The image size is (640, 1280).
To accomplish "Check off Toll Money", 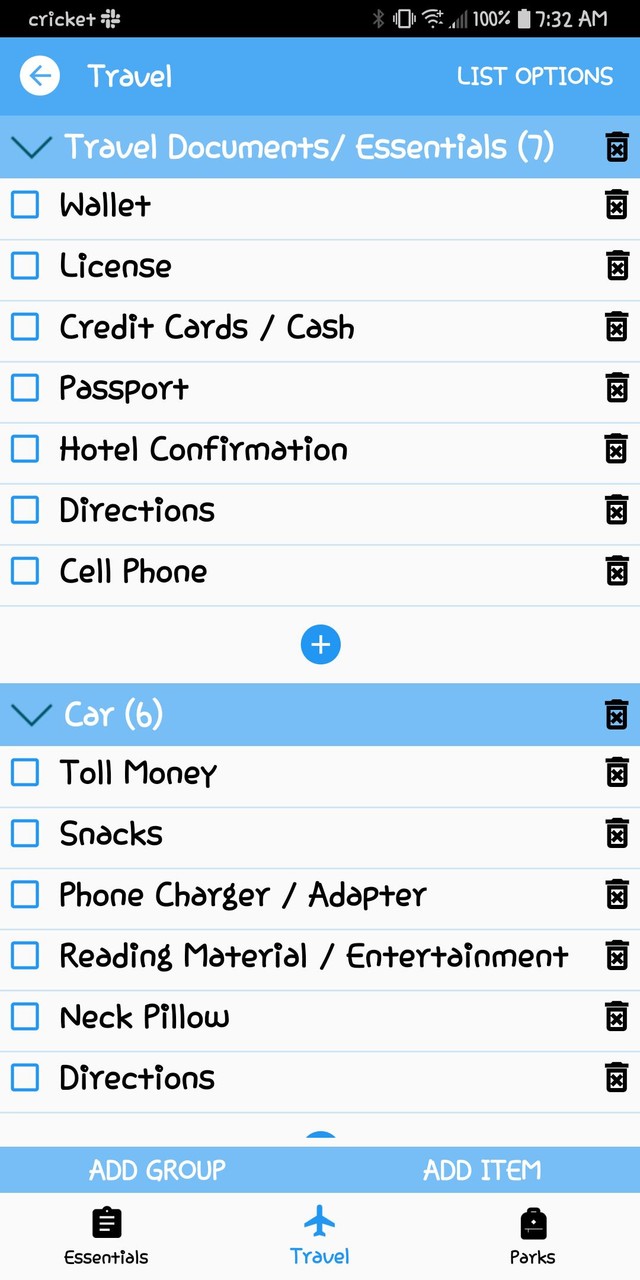I will [x=25, y=772].
